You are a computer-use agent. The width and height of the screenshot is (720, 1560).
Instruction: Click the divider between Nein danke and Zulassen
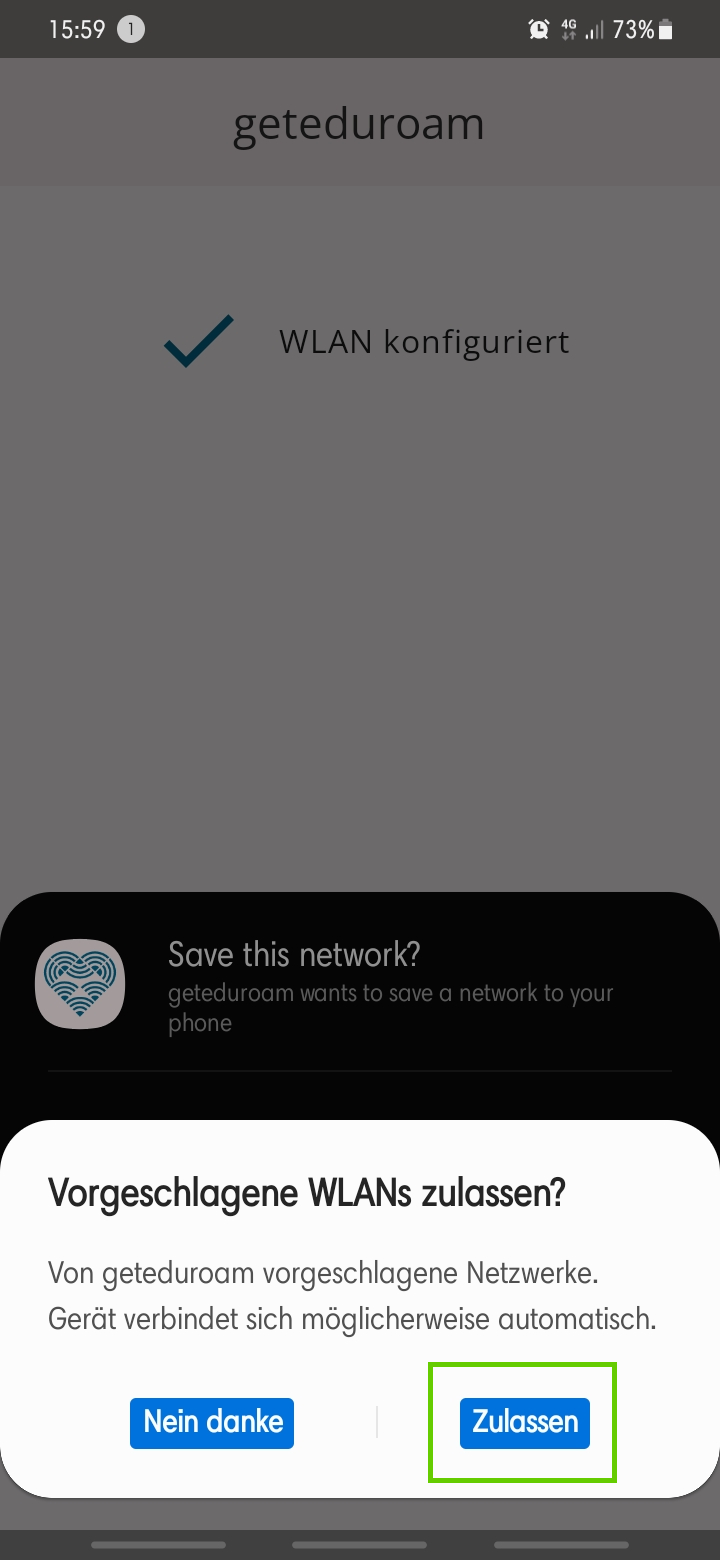pyautogui.click(x=377, y=1422)
